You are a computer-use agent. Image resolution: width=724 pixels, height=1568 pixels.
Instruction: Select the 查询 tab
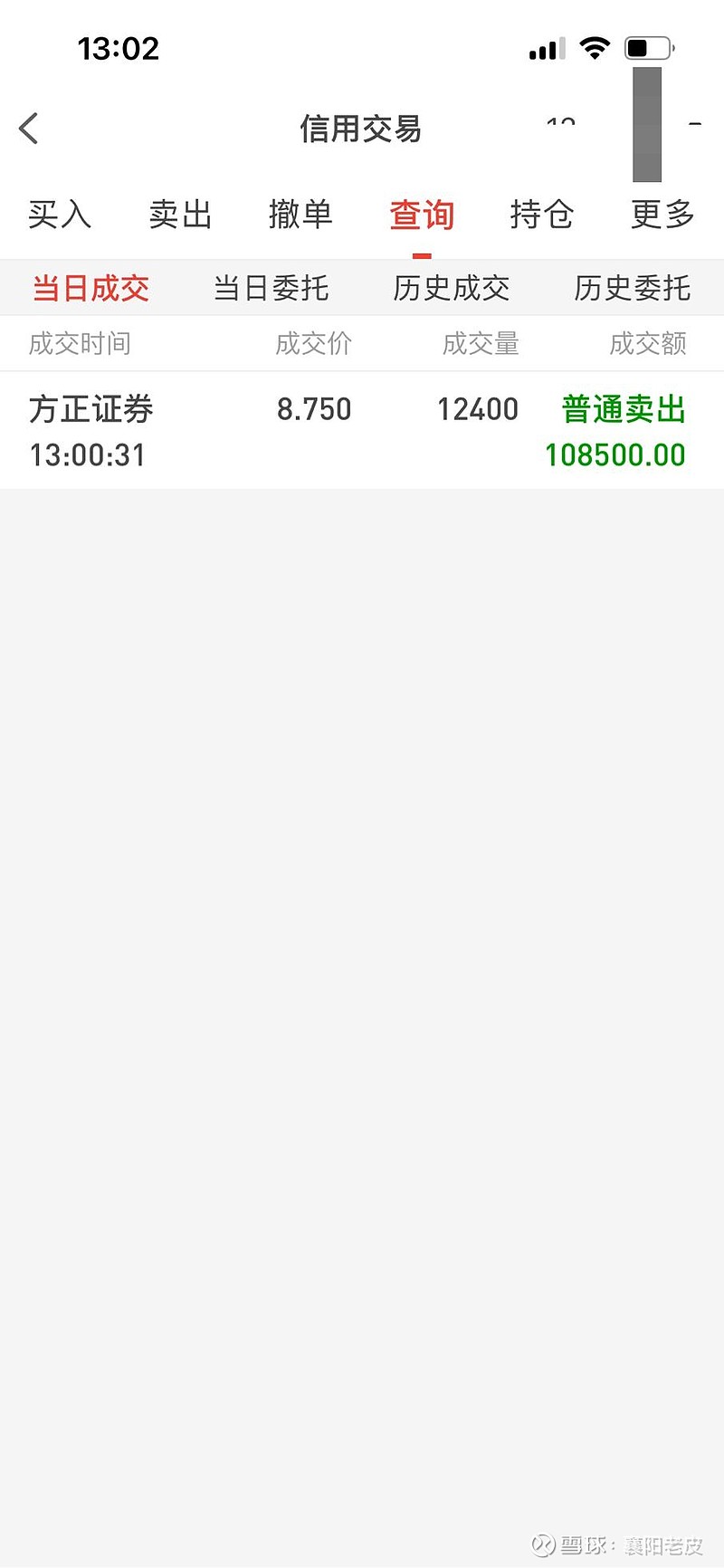422,215
